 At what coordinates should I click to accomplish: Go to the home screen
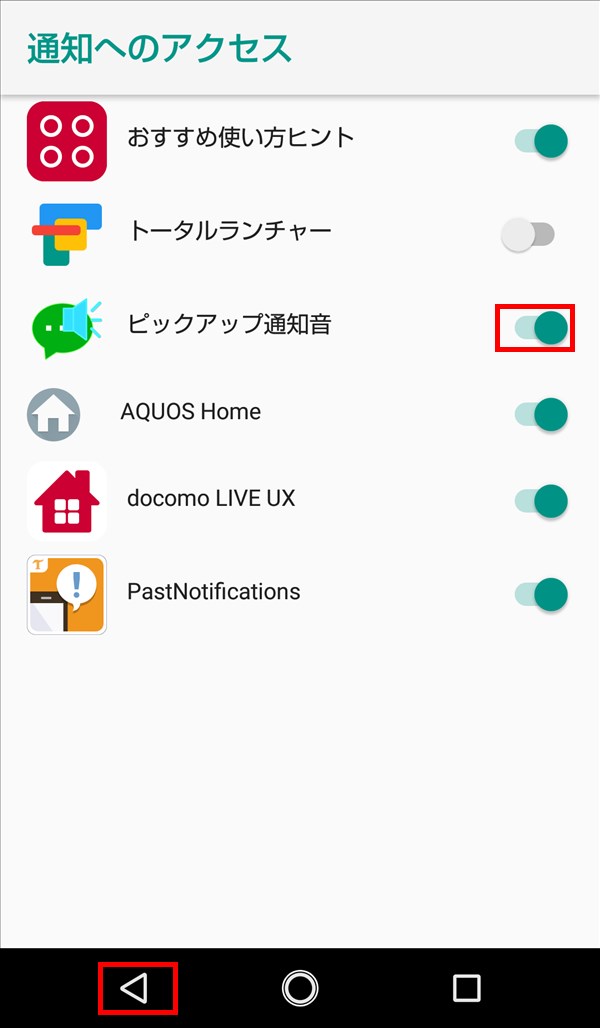pos(300,987)
